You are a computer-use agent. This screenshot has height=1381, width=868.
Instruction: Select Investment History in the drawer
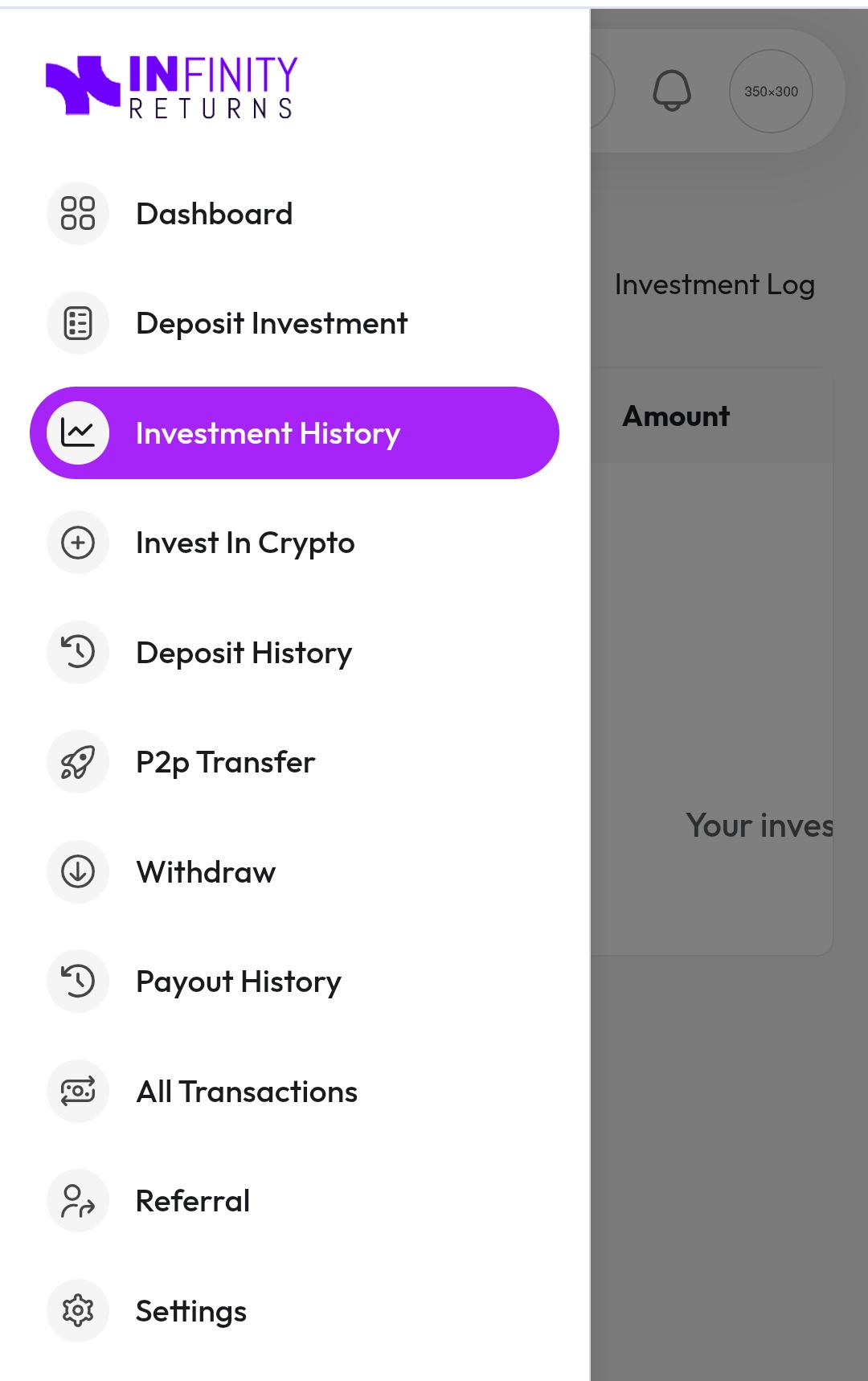tap(268, 433)
